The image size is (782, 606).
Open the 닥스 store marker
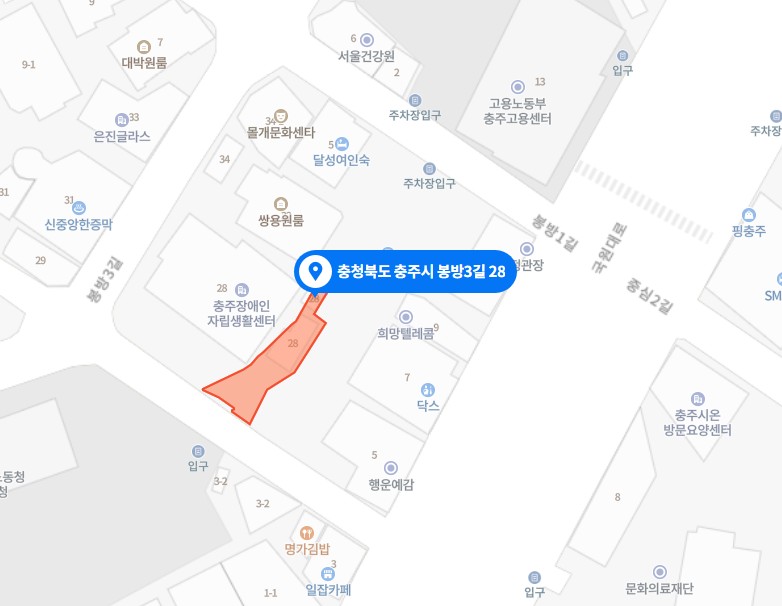(428, 389)
